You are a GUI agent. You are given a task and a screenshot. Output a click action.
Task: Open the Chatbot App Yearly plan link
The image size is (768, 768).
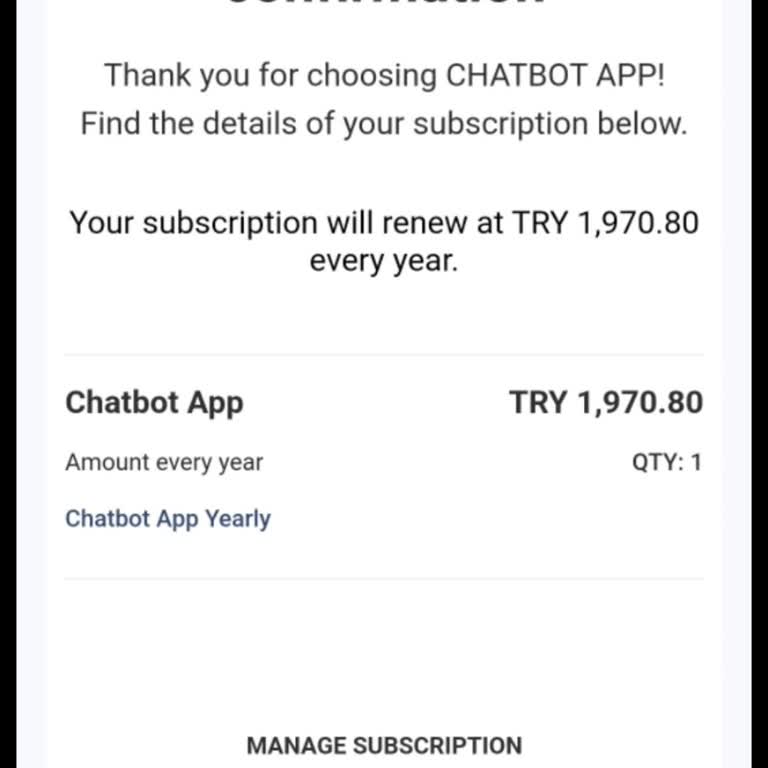[x=168, y=519]
